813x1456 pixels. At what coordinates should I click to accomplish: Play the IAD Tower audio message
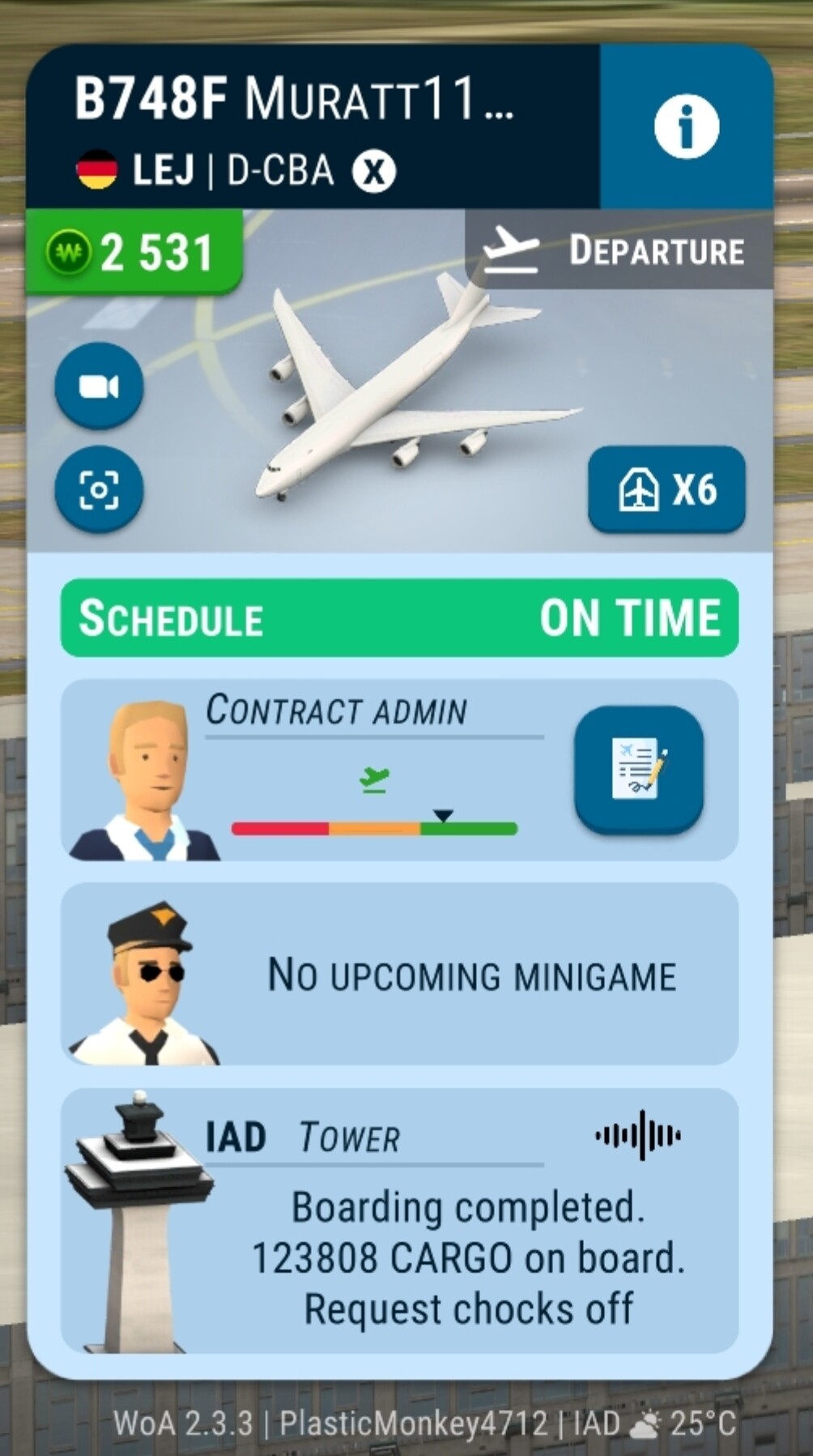click(638, 1135)
